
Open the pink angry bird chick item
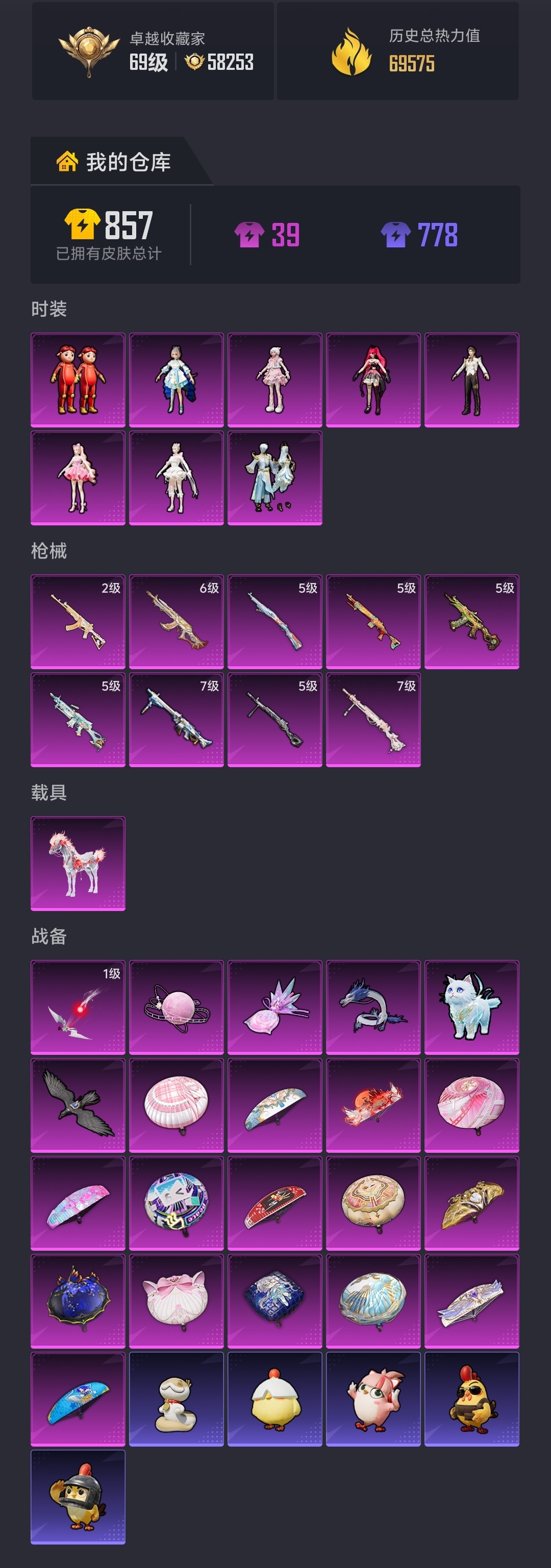373,1399
